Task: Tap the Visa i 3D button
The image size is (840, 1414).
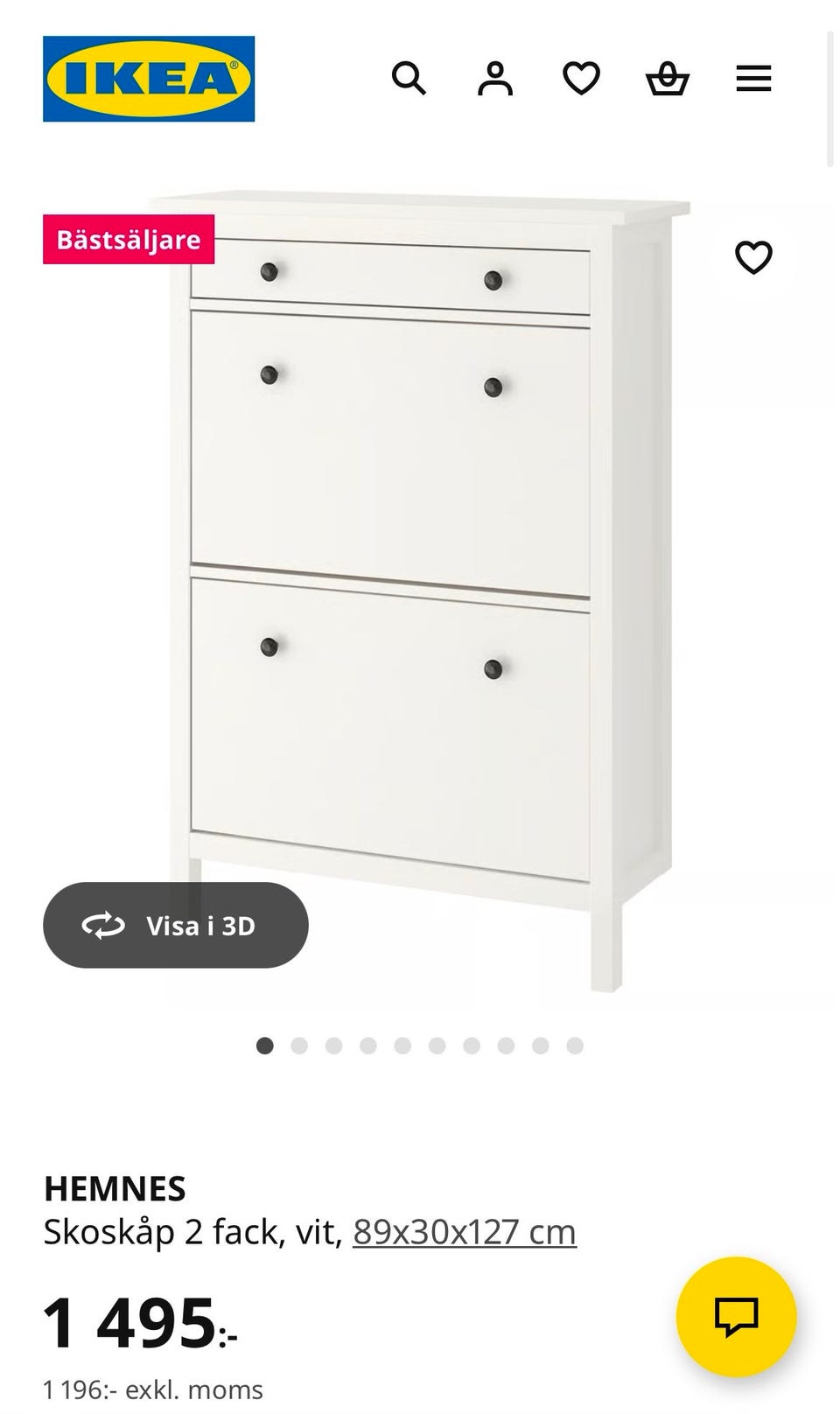Action: click(176, 925)
